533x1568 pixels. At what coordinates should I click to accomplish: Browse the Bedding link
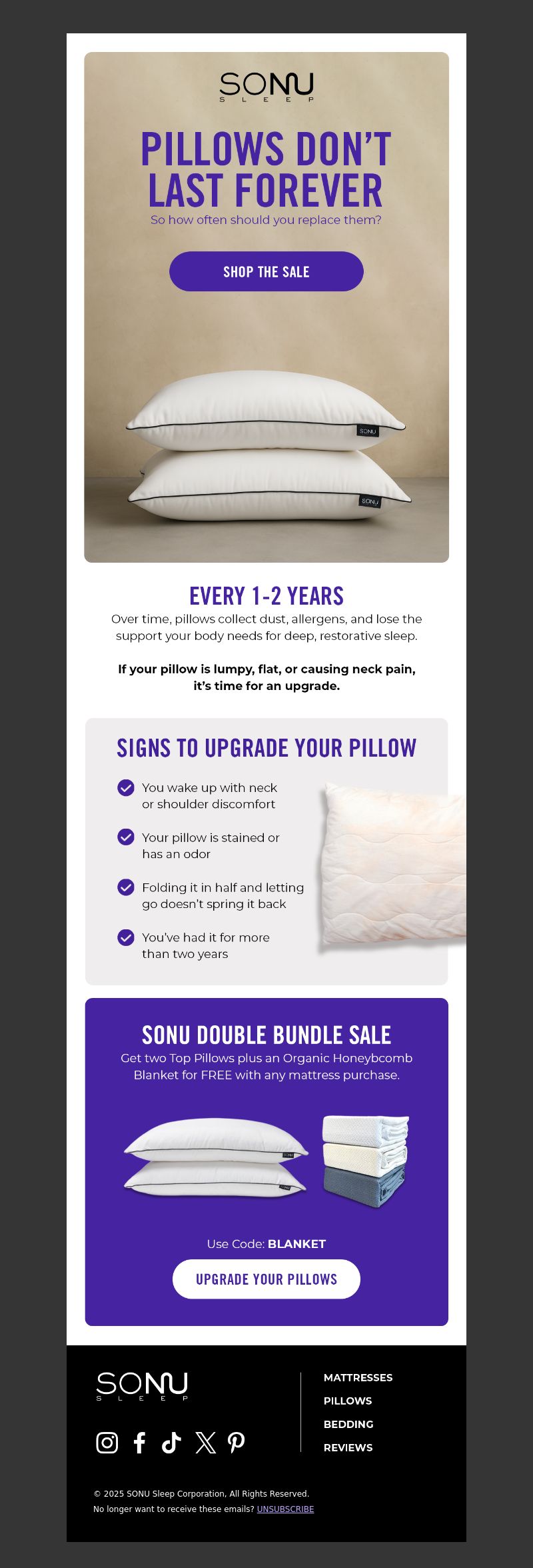click(348, 1424)
